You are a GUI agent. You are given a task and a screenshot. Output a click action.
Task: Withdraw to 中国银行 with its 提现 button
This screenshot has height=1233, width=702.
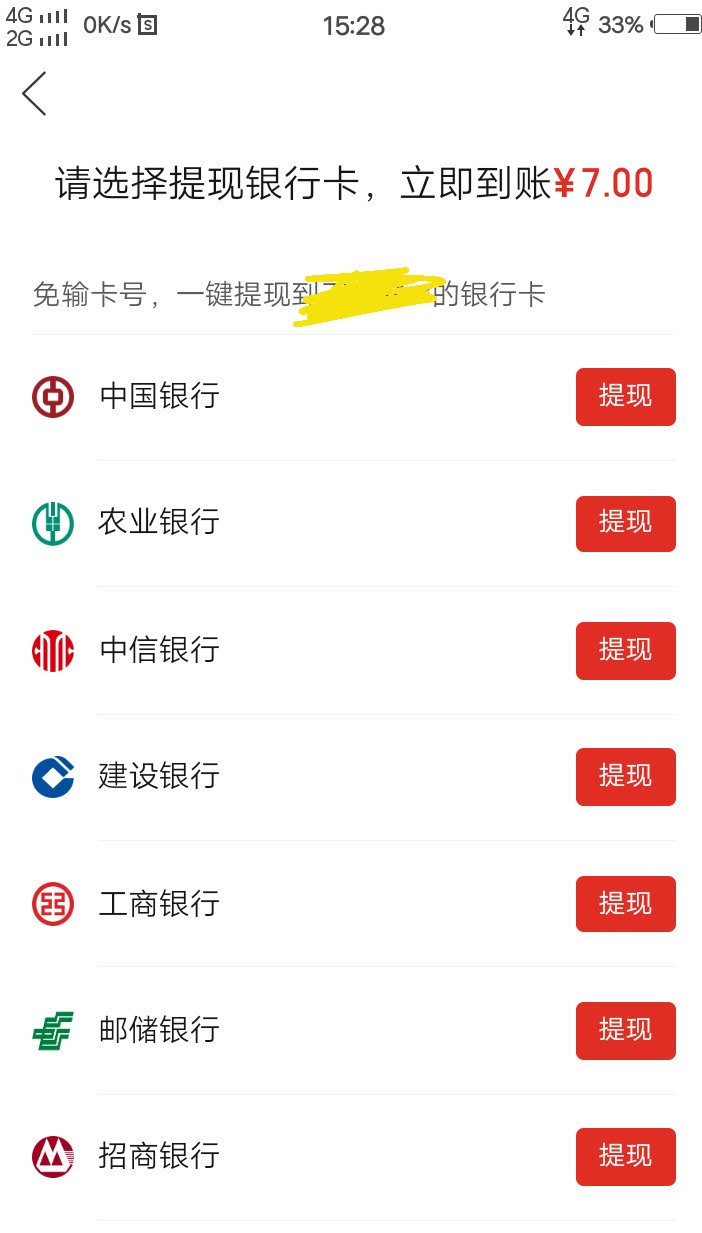625,397
